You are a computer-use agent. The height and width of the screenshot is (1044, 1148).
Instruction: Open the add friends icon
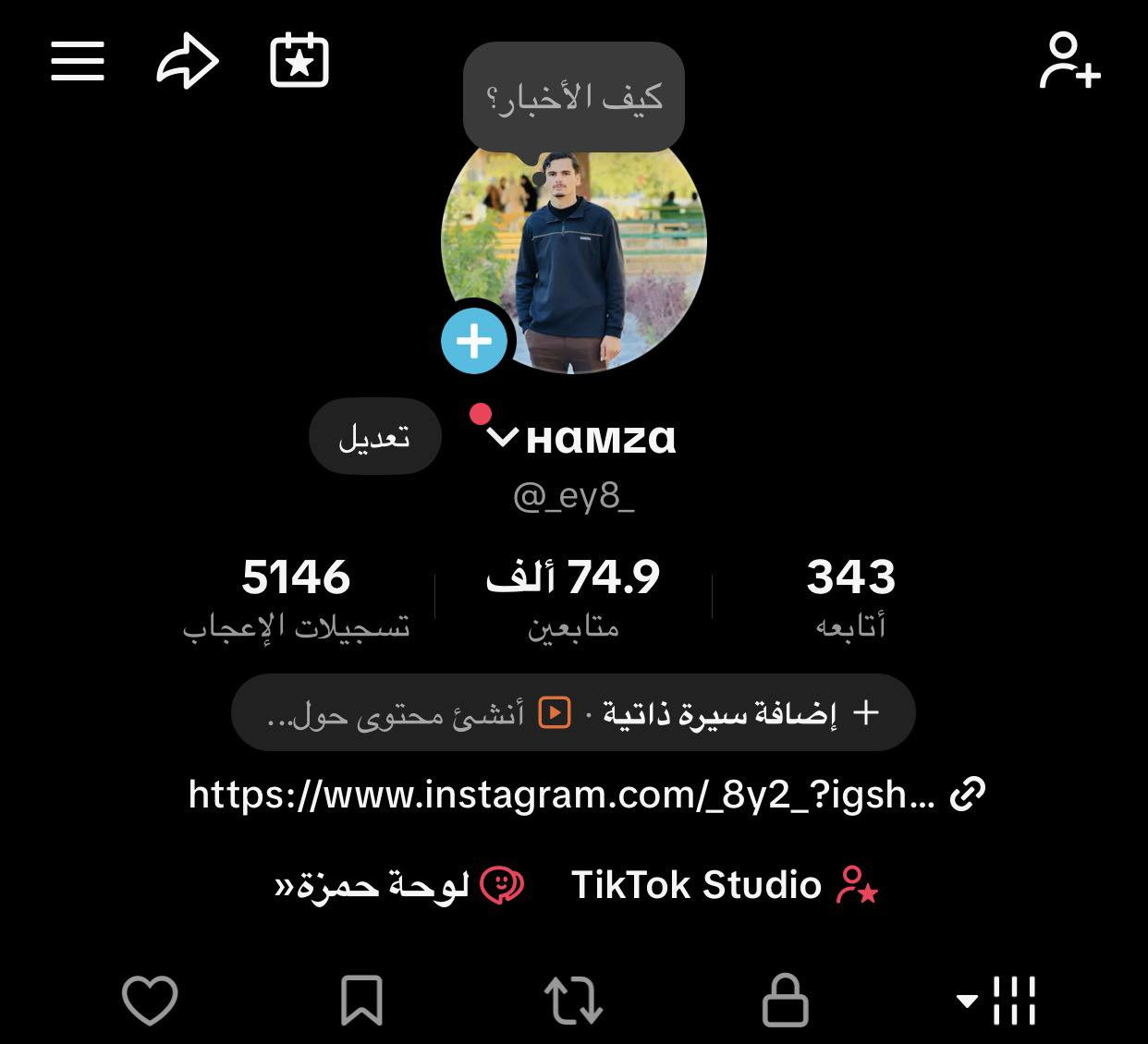pyautogui.click(x=1069, y=61)
